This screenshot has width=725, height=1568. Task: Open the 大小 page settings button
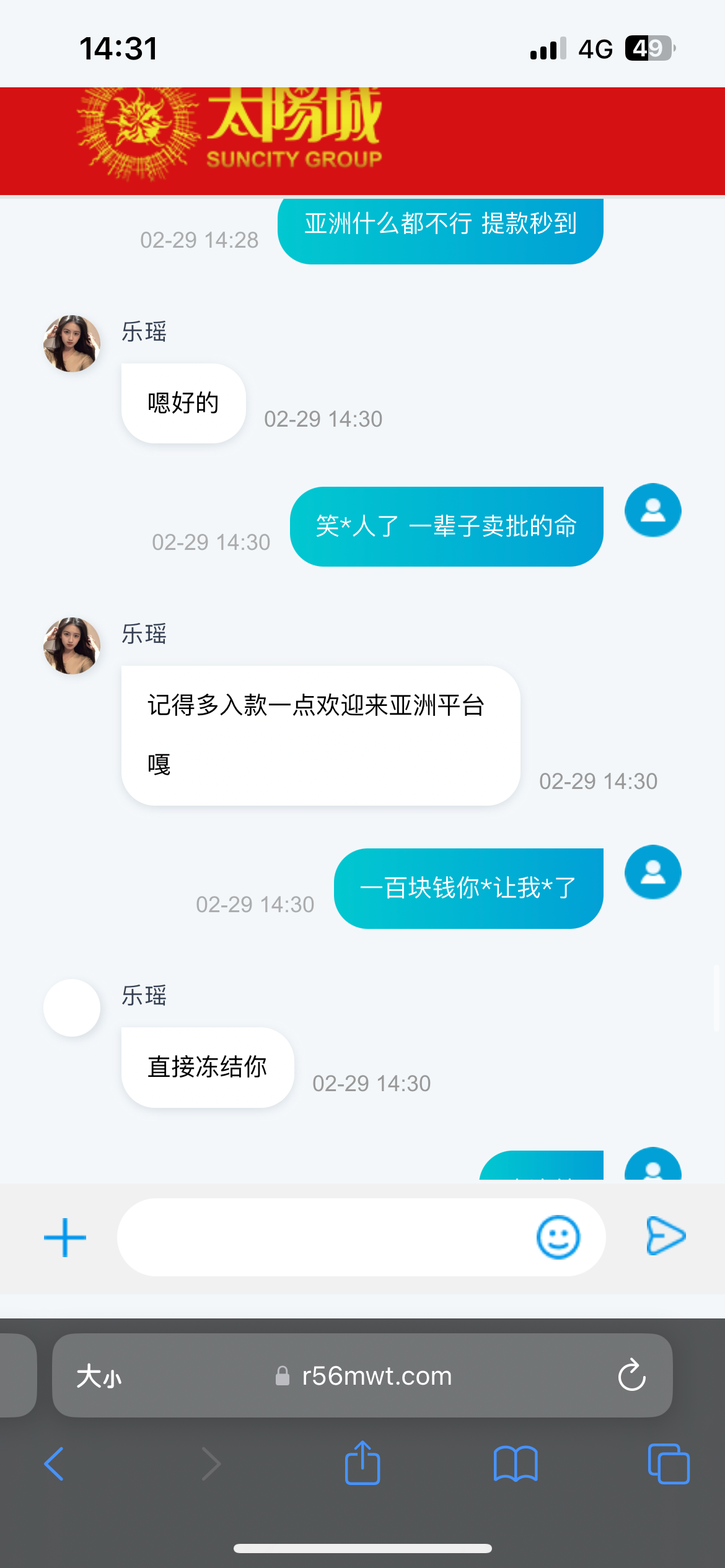point(99,1376)
